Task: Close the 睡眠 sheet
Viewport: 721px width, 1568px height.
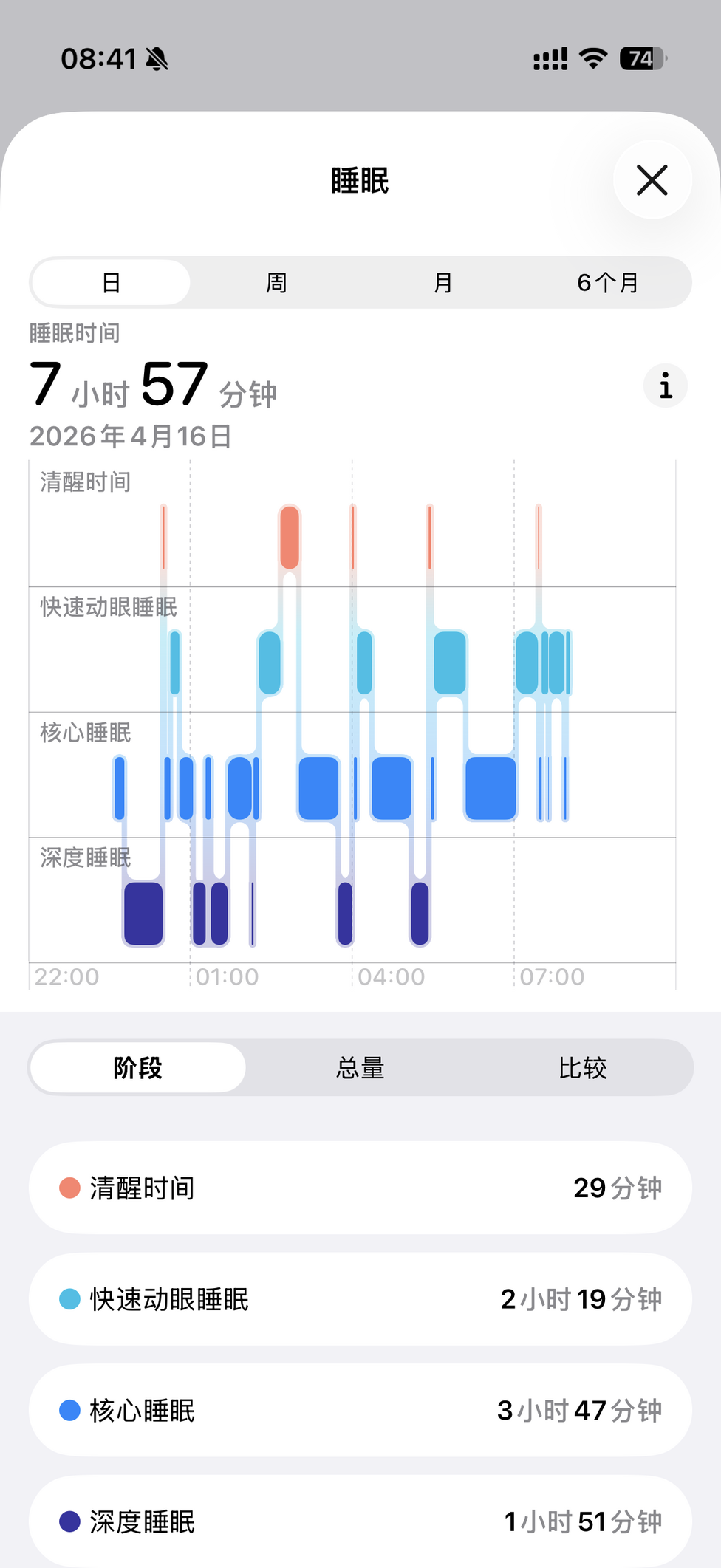Action: pyautogui.click(x=652, y=180)
